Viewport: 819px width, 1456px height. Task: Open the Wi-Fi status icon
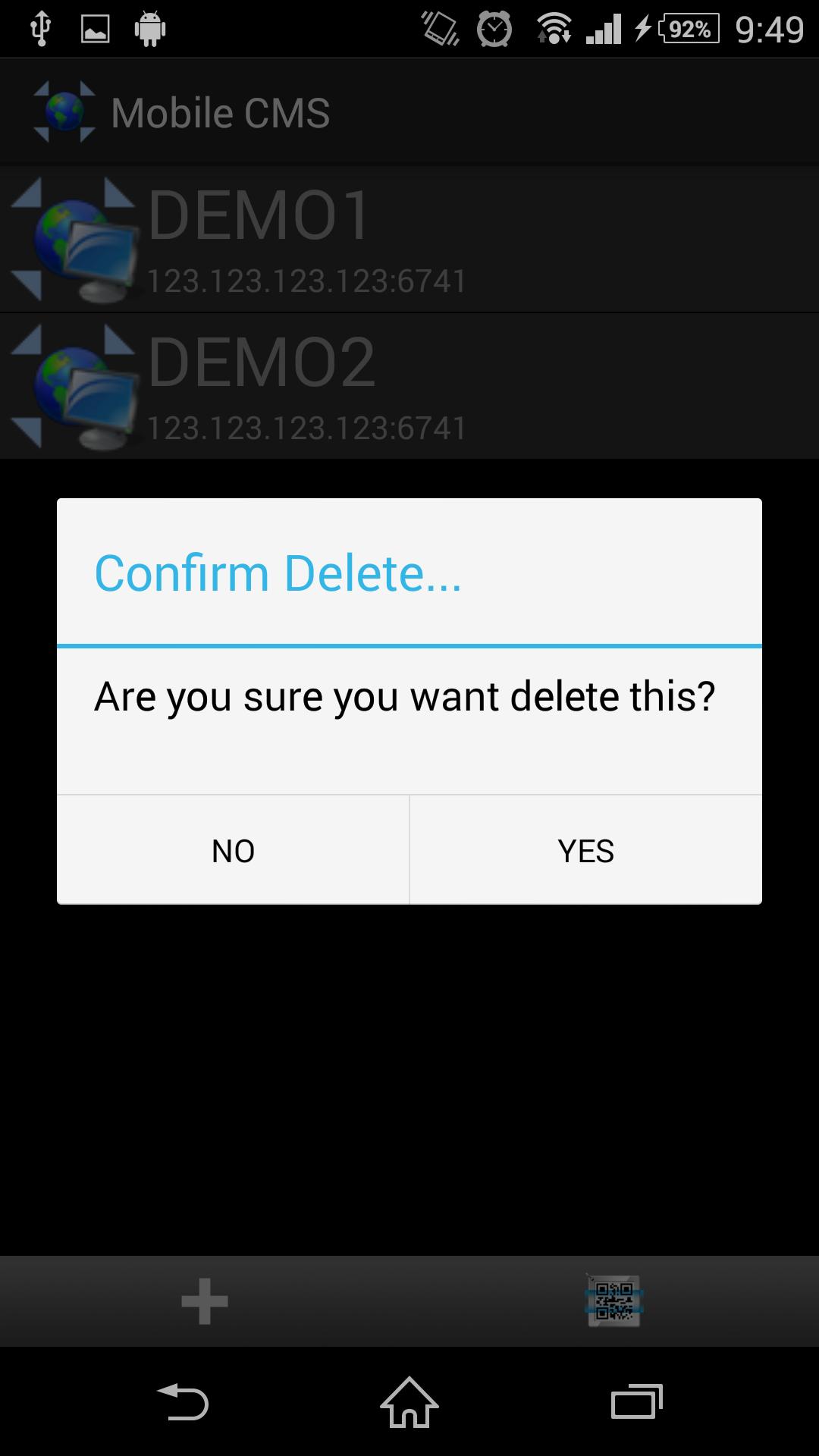tap(553, 27)
